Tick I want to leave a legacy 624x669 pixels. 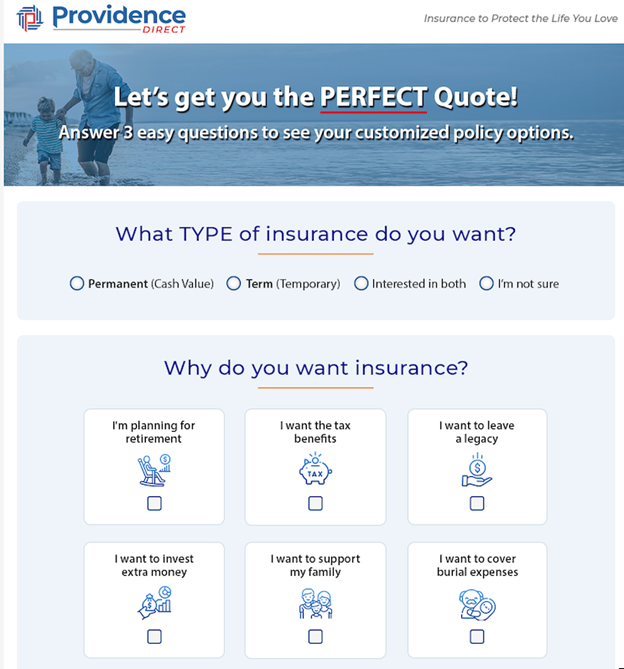[x=477, y=503]
